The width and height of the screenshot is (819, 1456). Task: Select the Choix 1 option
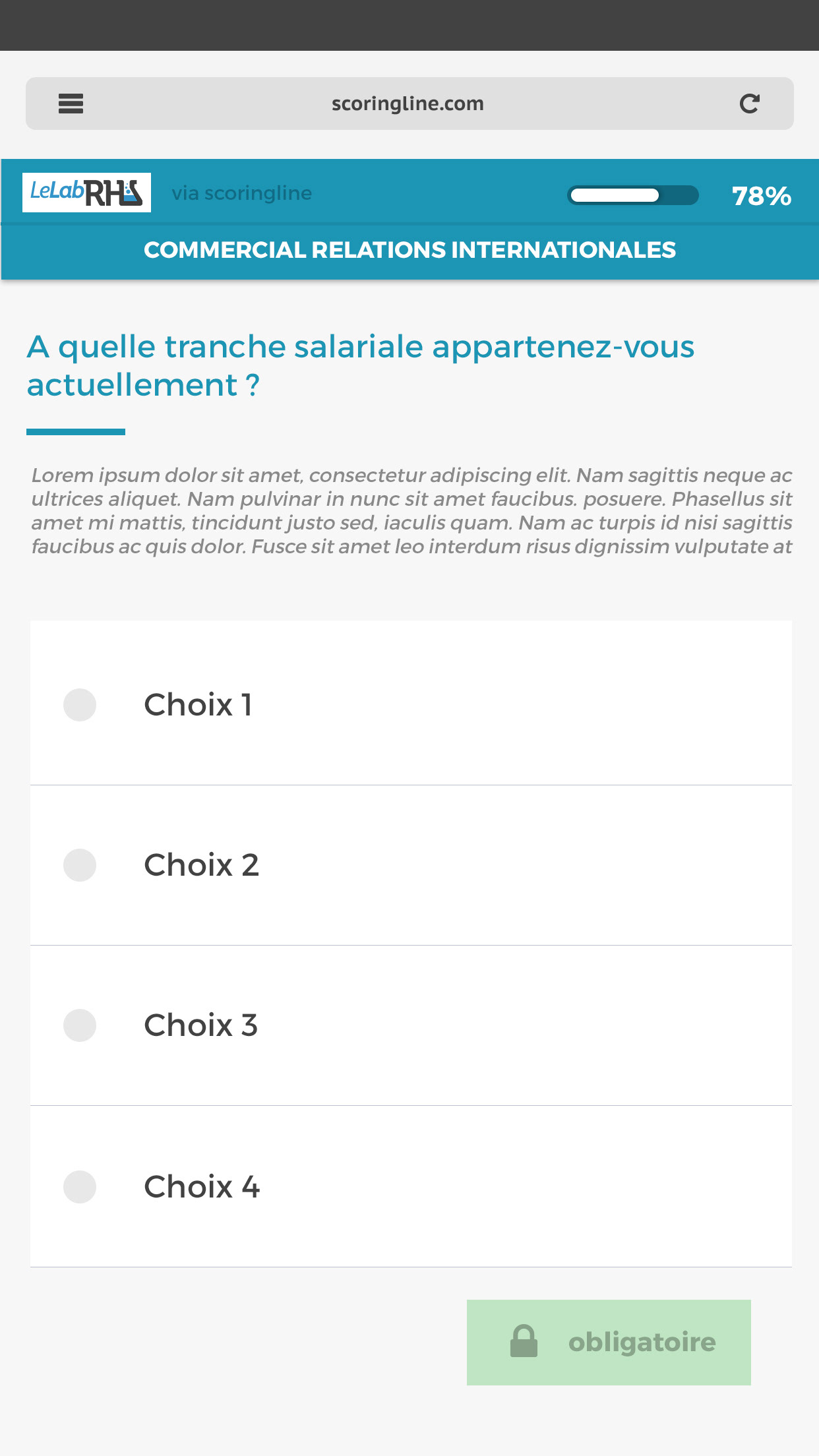[411, 704]
